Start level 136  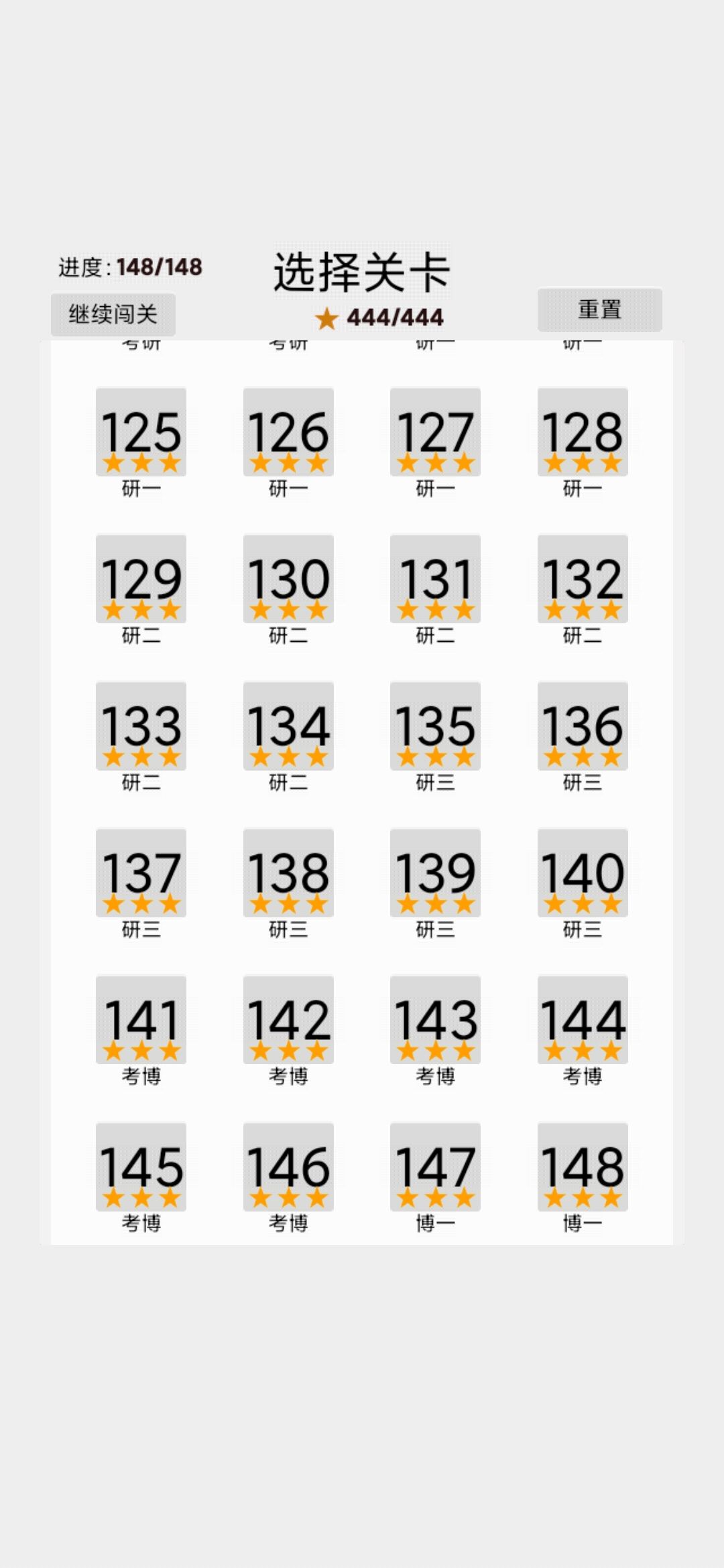pyautogui.click(x=583, y=726)
